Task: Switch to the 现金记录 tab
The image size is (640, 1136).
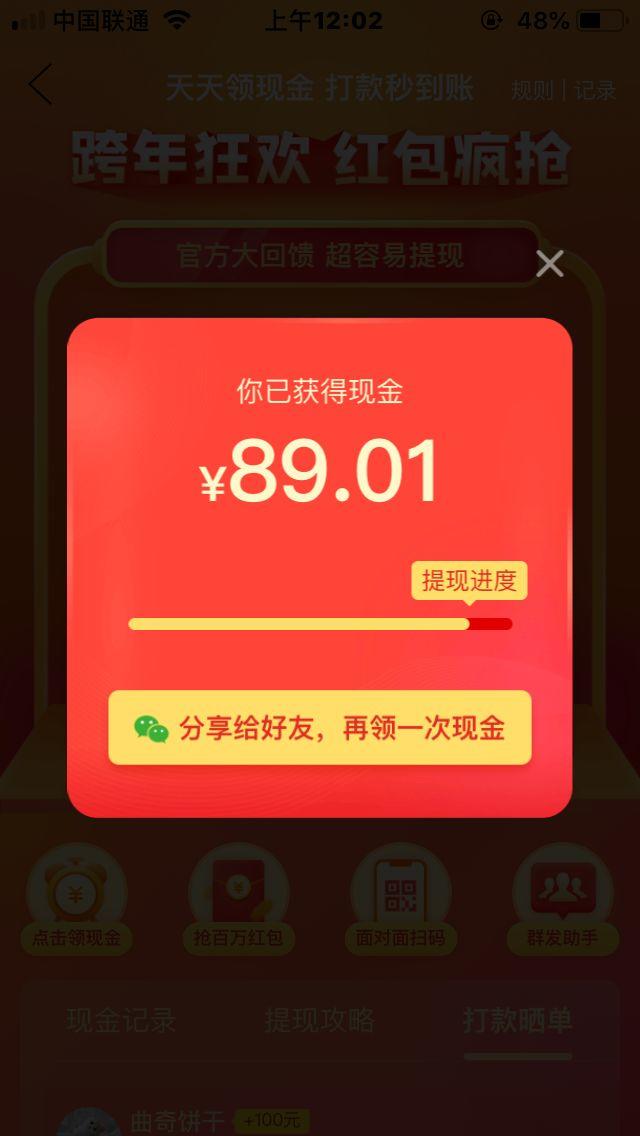Action: click(x=121, y=1020)
